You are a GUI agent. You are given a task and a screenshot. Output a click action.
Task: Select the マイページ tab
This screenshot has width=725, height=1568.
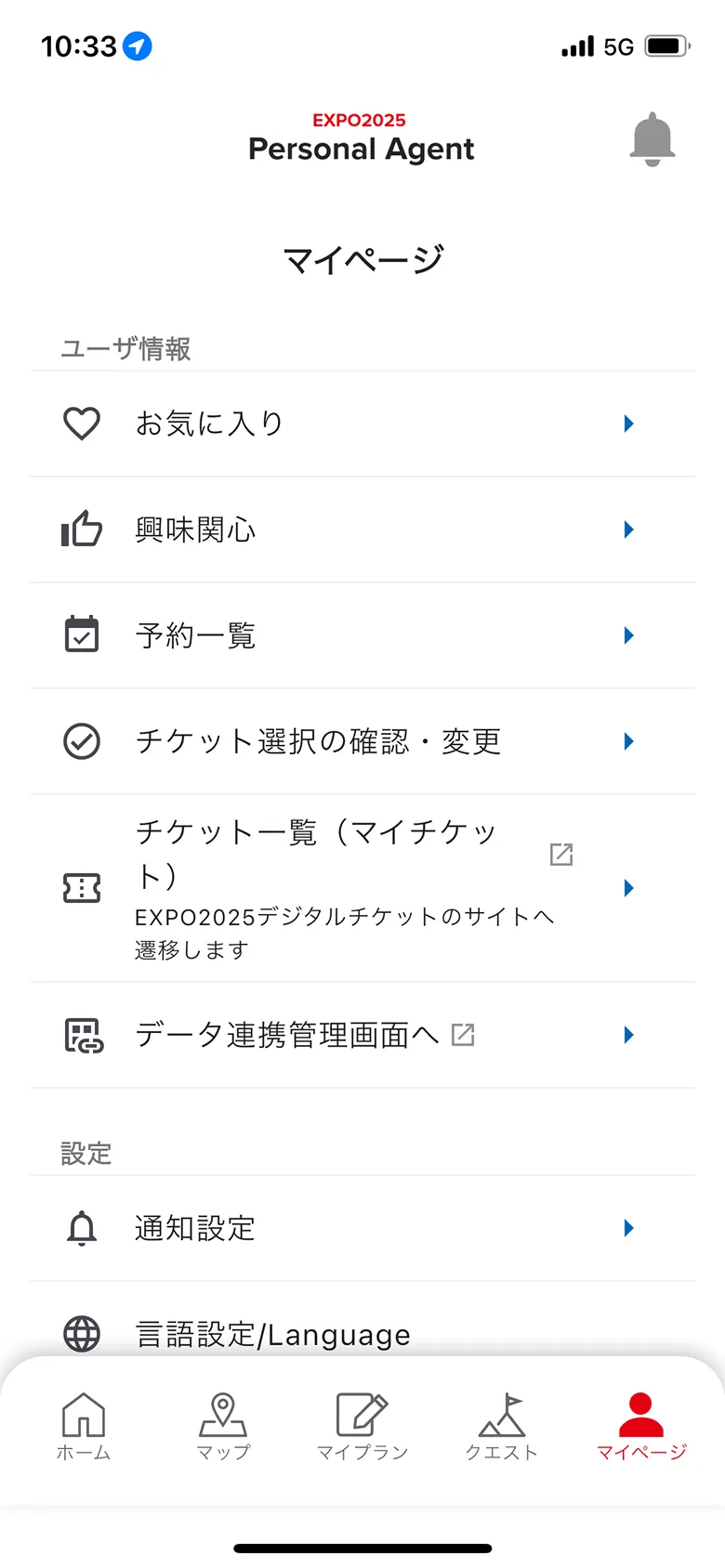[641, 1427]
